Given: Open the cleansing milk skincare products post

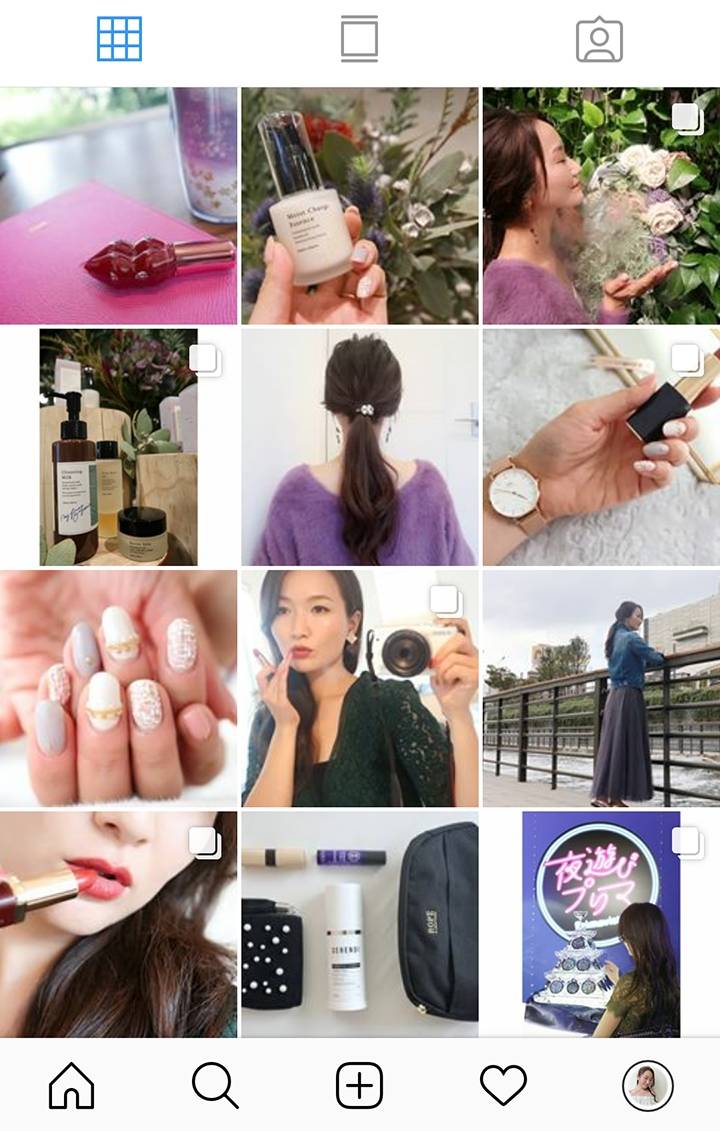Looking at the screenshot, I should click(x=118, y=447).
